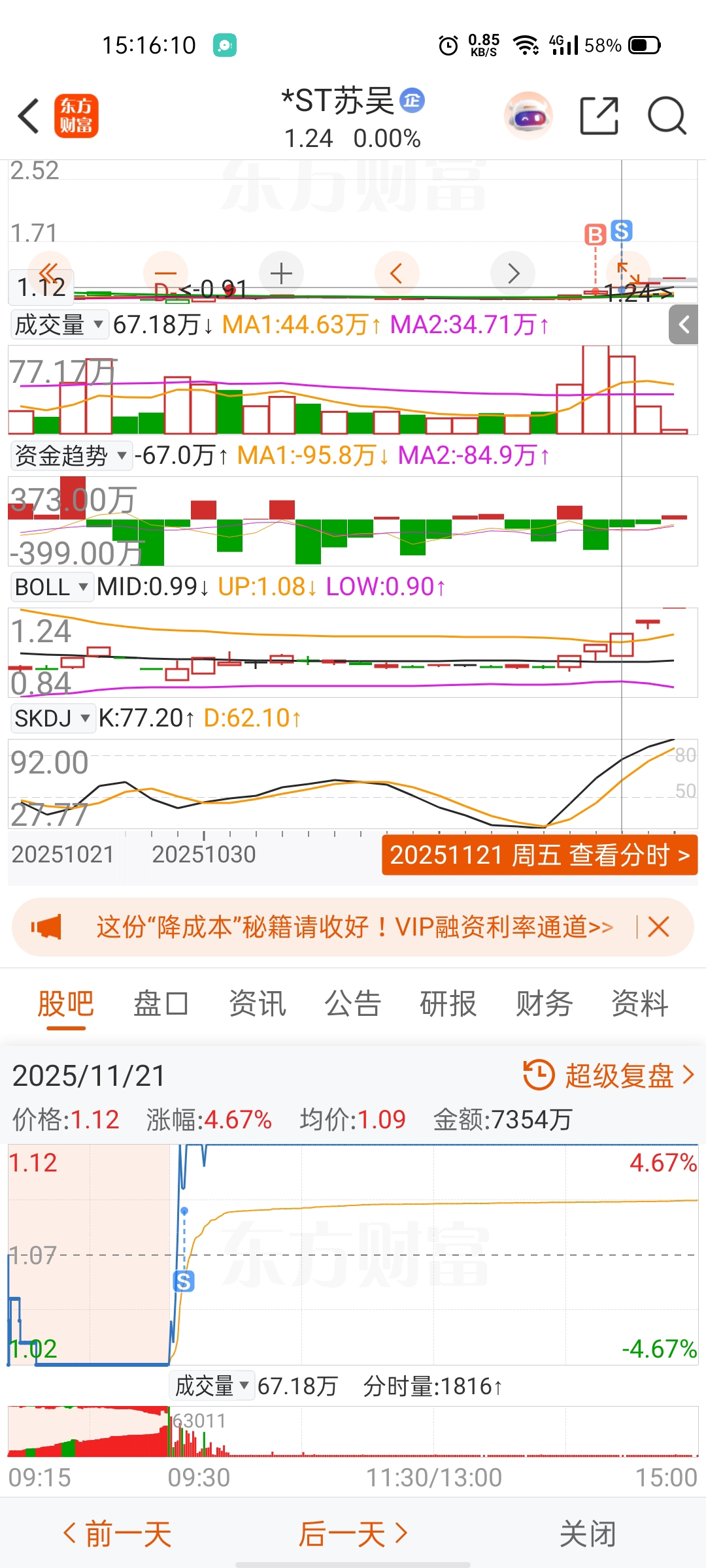Change the 资金趋势 indicator dropdown
706x1568 pixels.
click(70, 455)
